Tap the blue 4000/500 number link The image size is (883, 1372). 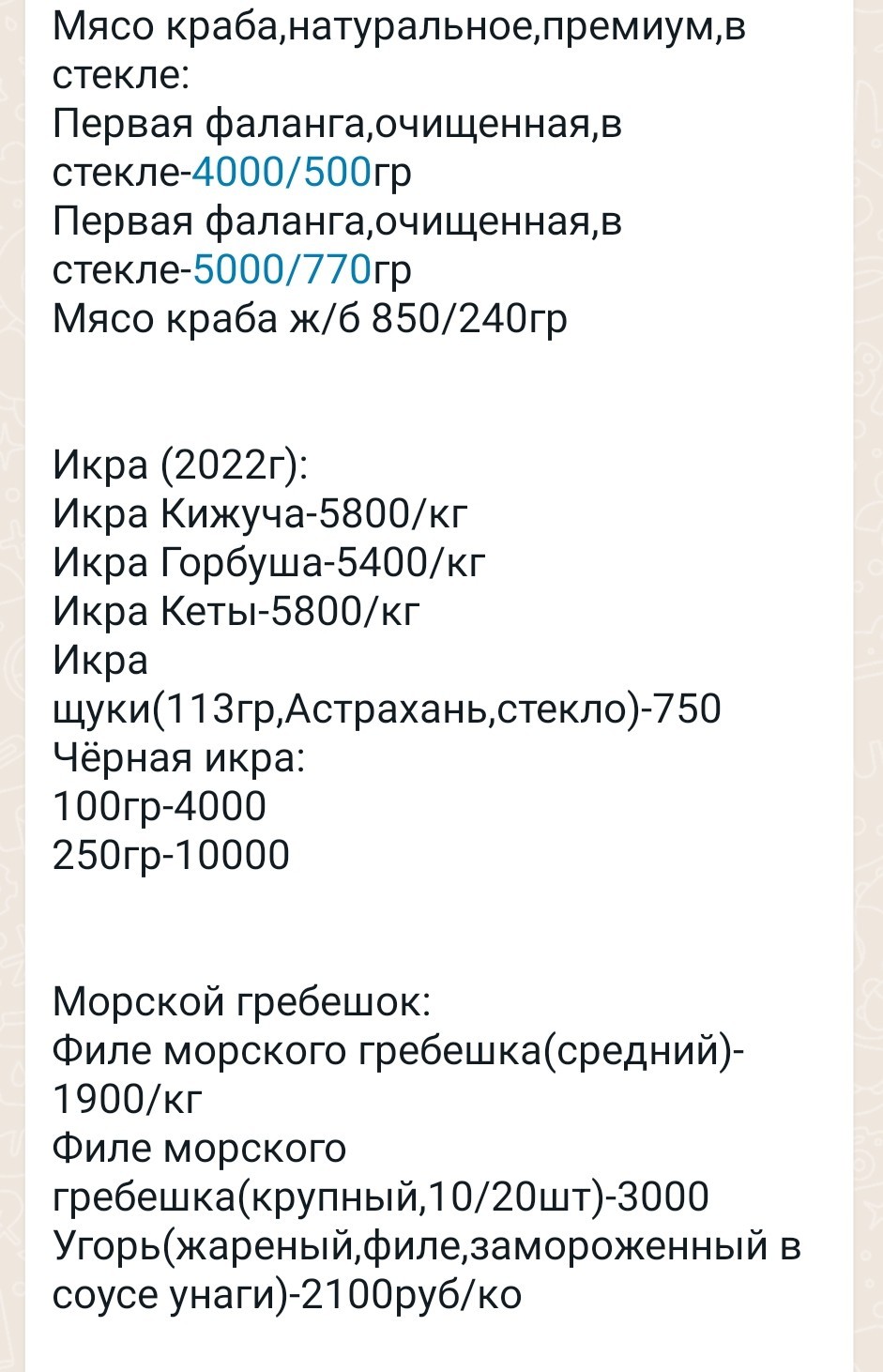pyautogui.click(x=282, y=172)
